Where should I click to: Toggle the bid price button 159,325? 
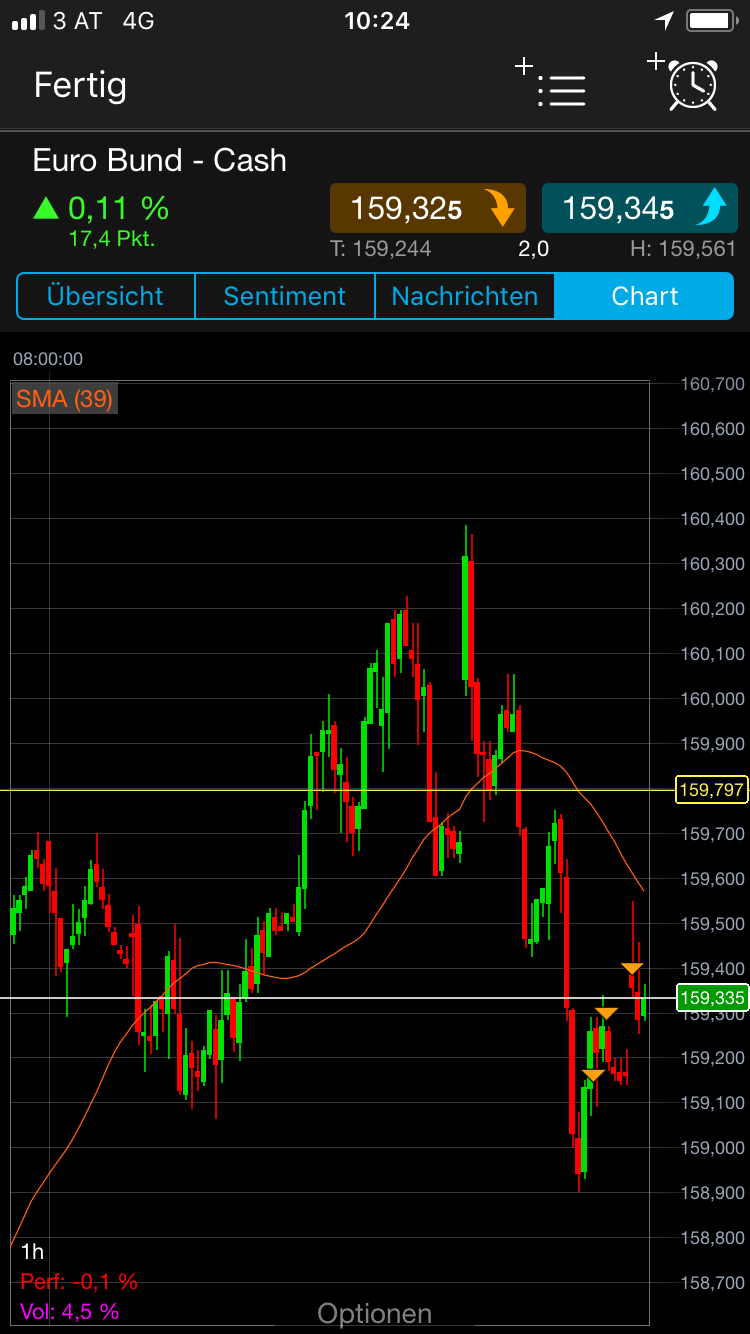427,207
